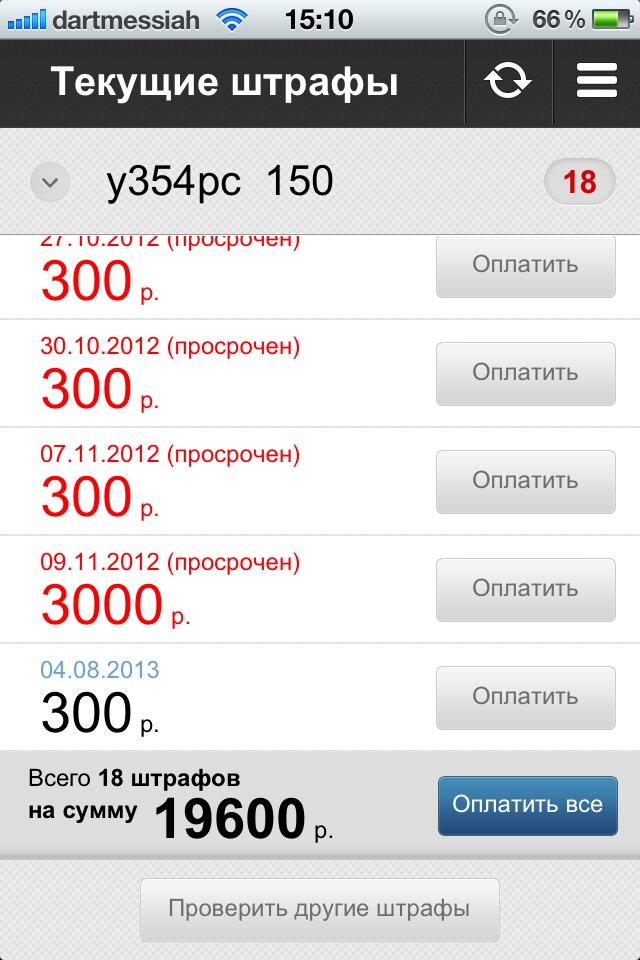Refresh the list of current fines
Image resolution: width=640 pixels, height=960 pixels.
point(508,82)
